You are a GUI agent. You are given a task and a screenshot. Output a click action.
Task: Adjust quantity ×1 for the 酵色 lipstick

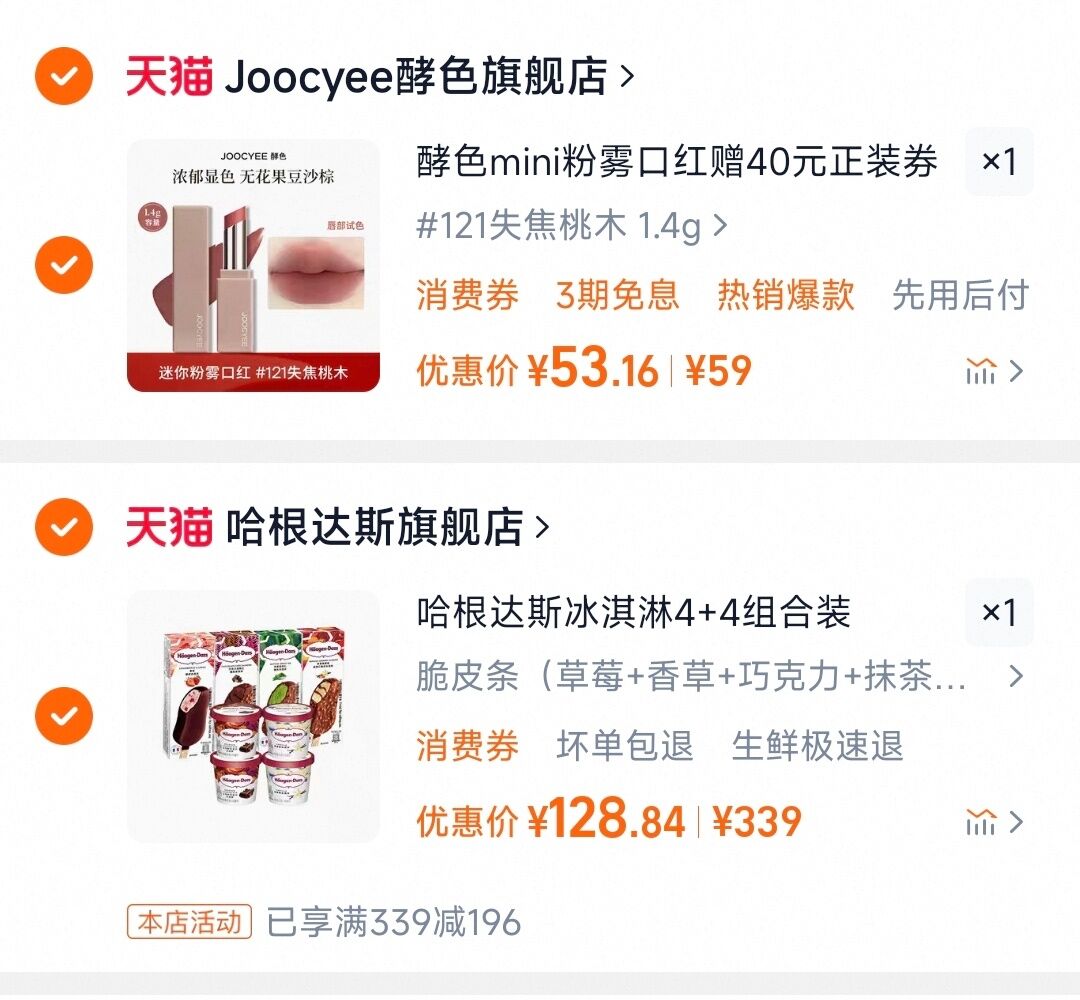(998, 161)
